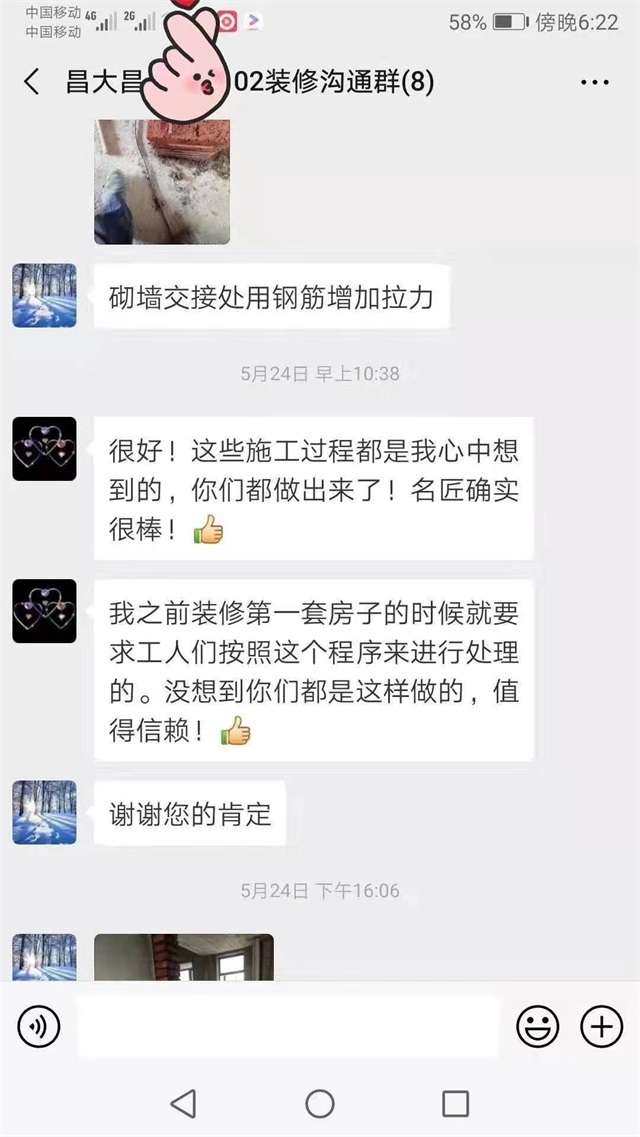The width and height of the screenshot is (640, 1137).
Task: Tap the message text input field
Action: pos(288,1026)
